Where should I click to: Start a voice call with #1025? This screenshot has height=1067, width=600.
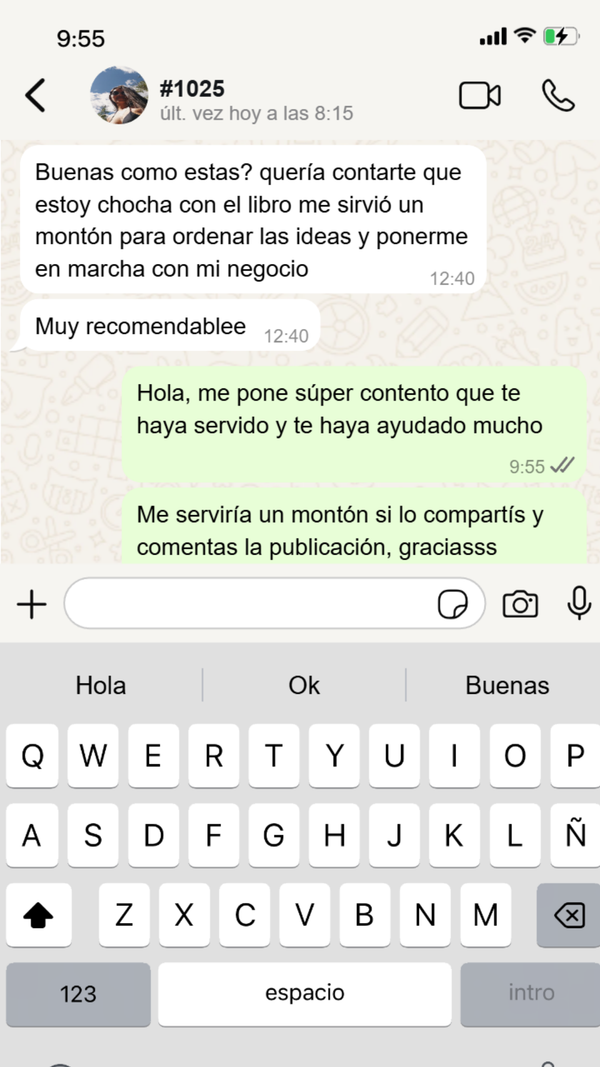click(x=558, y=95)
